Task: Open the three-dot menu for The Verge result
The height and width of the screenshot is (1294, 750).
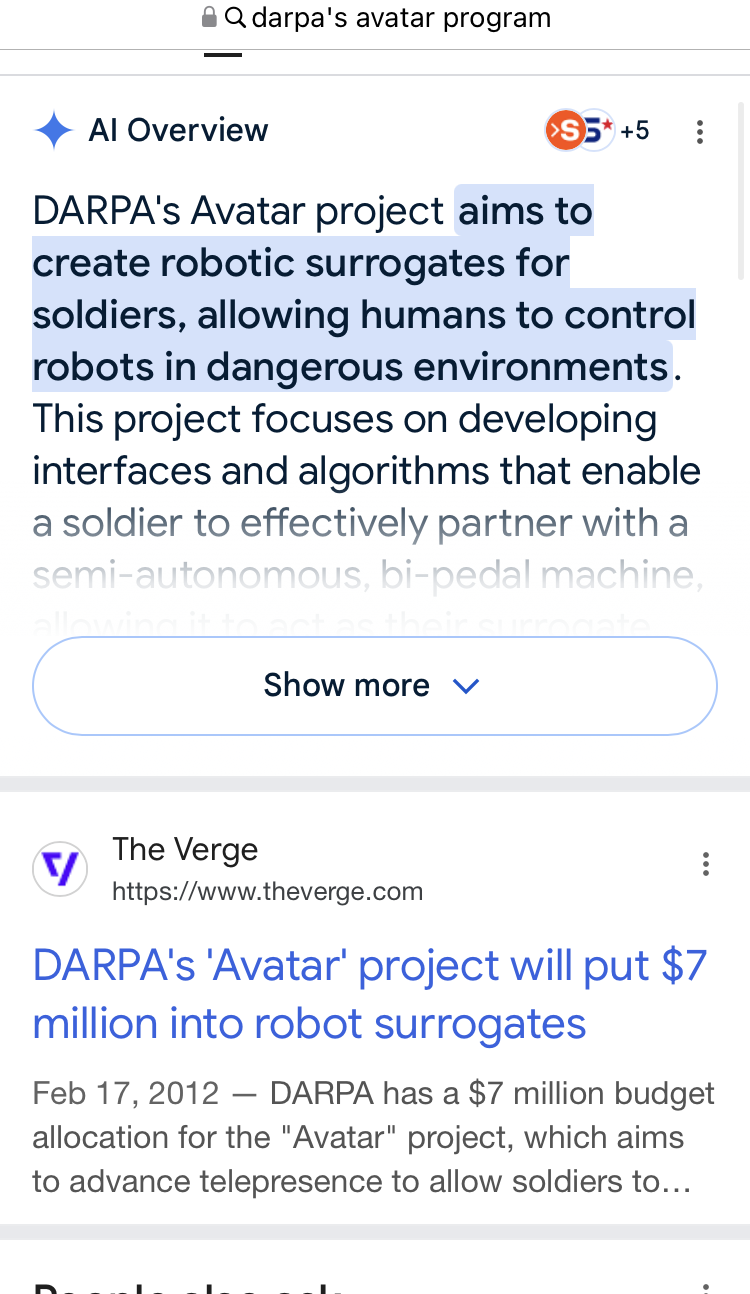Action: click(706, 865)
